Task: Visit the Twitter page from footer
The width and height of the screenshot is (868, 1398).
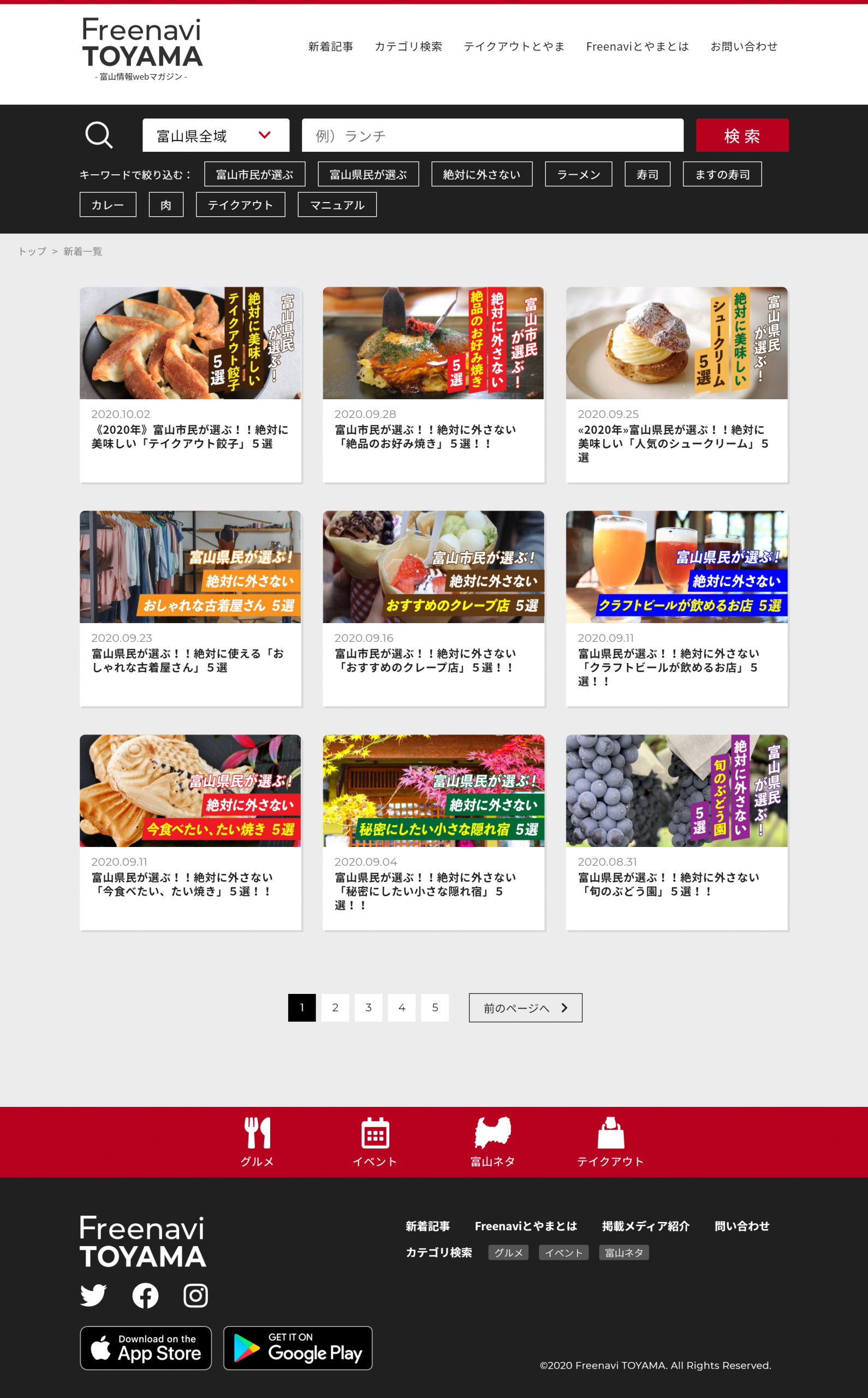Action: click(x=93, y=1296)
